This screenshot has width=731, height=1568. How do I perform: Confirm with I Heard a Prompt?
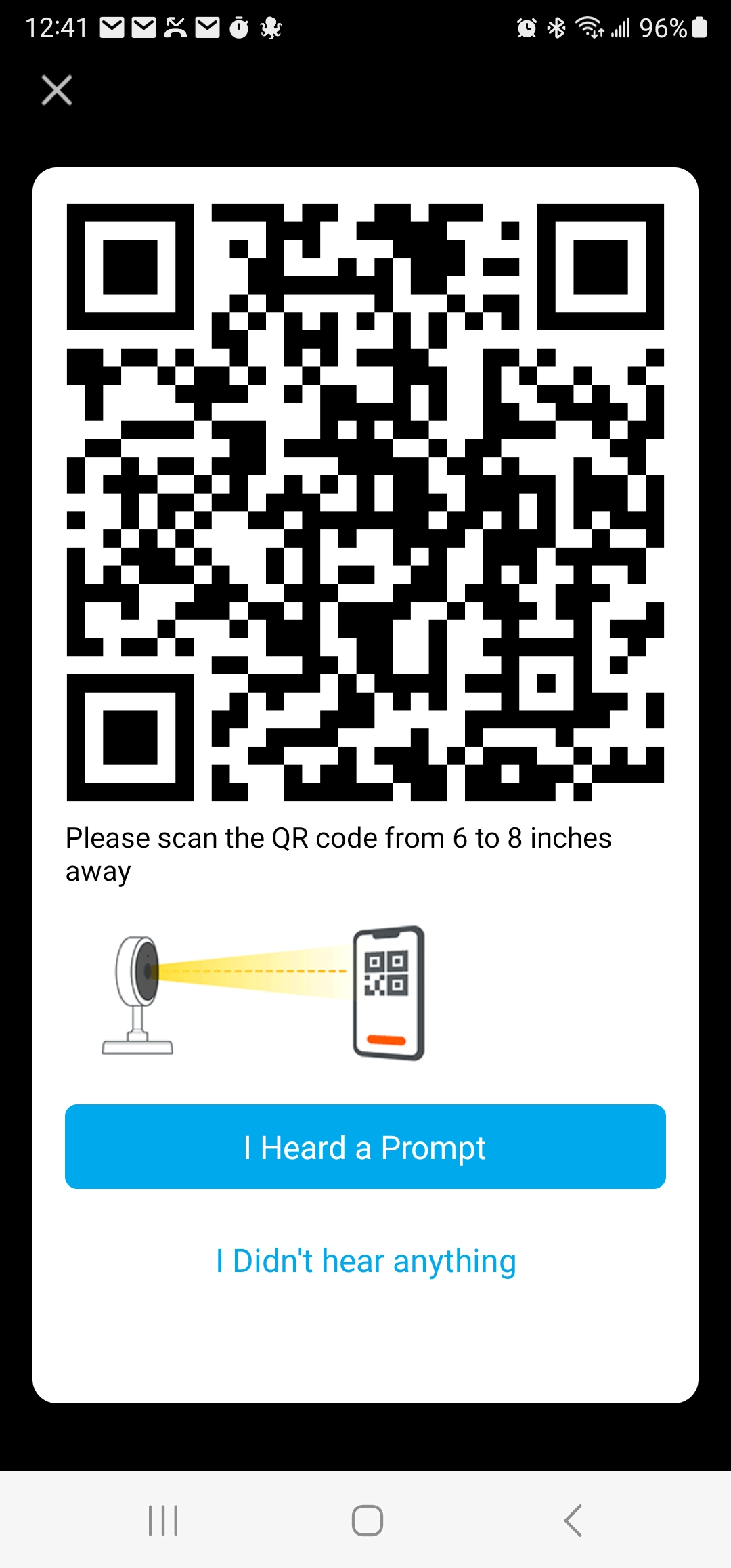pyautogui.click(x=365, y=1147)
